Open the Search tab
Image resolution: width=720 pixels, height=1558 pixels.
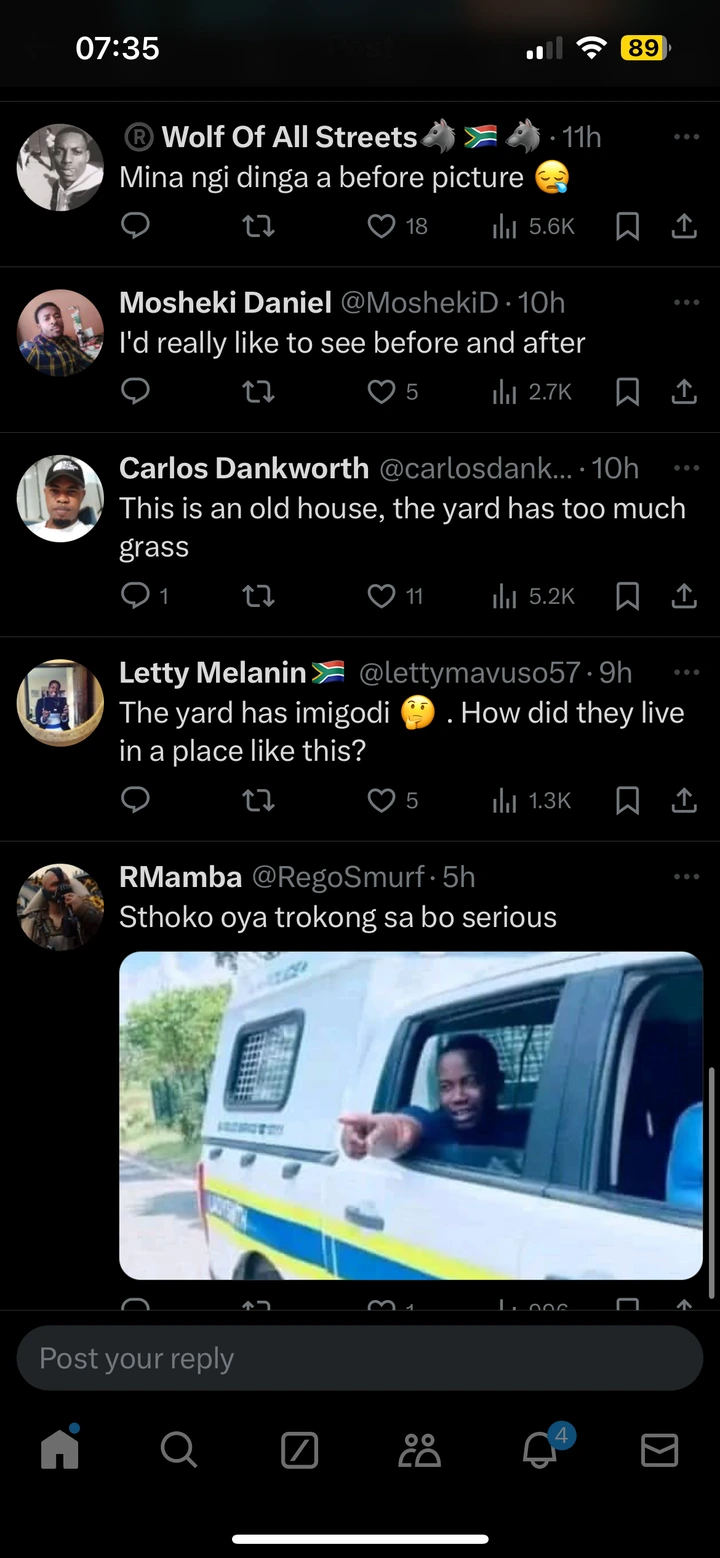click(179, 1449)
